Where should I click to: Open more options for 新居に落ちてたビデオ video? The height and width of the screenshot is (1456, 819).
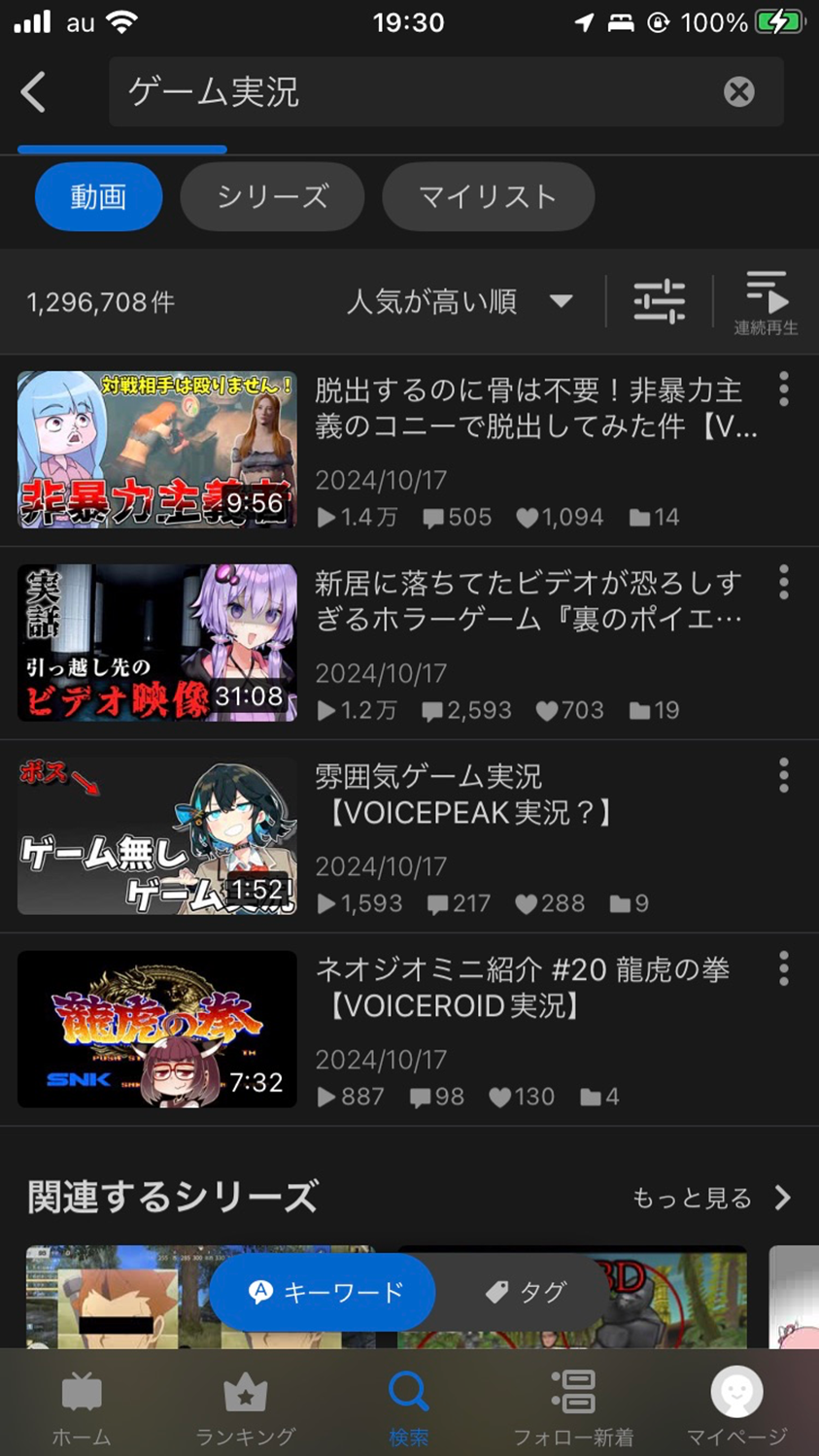click(784, 583)
